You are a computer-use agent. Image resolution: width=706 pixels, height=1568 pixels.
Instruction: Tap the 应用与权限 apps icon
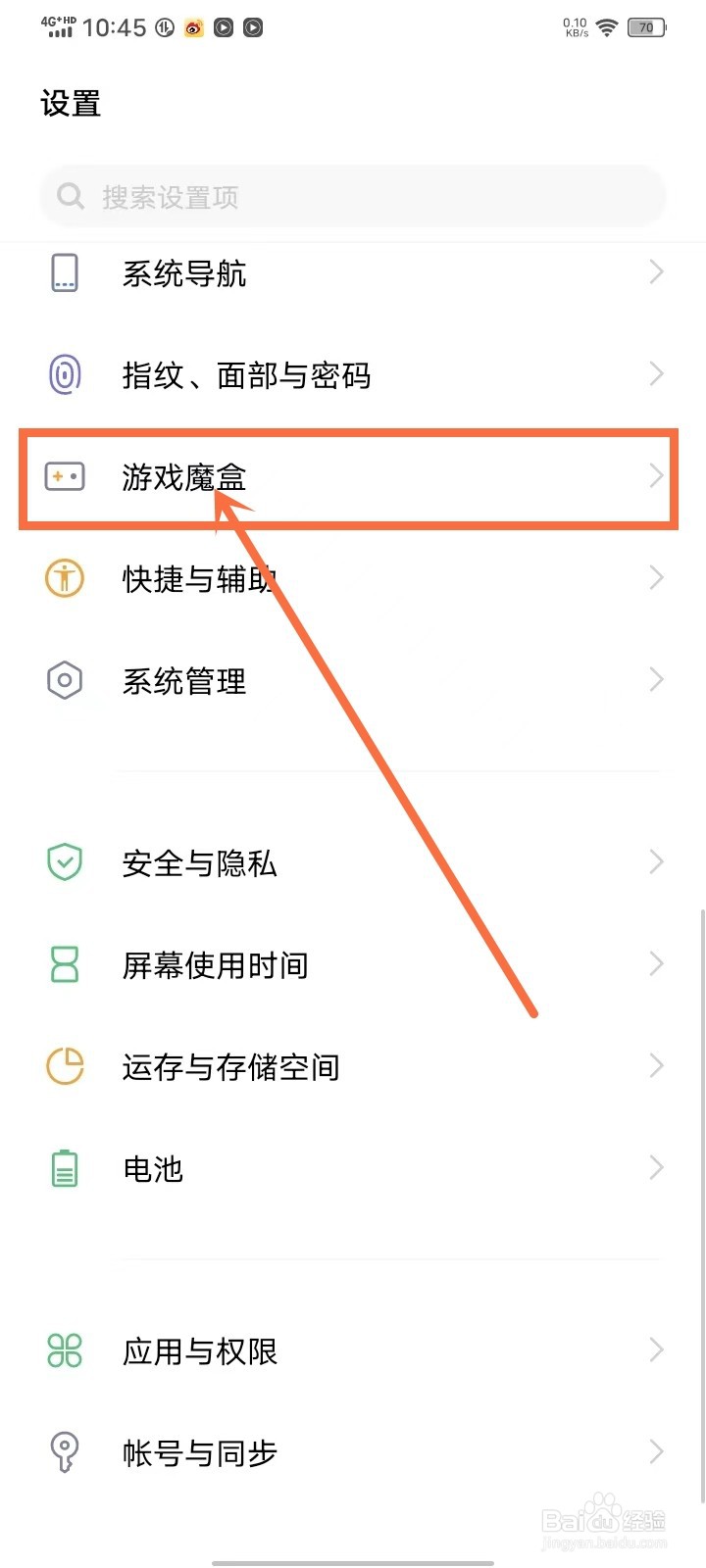(x=64, y=1350)
